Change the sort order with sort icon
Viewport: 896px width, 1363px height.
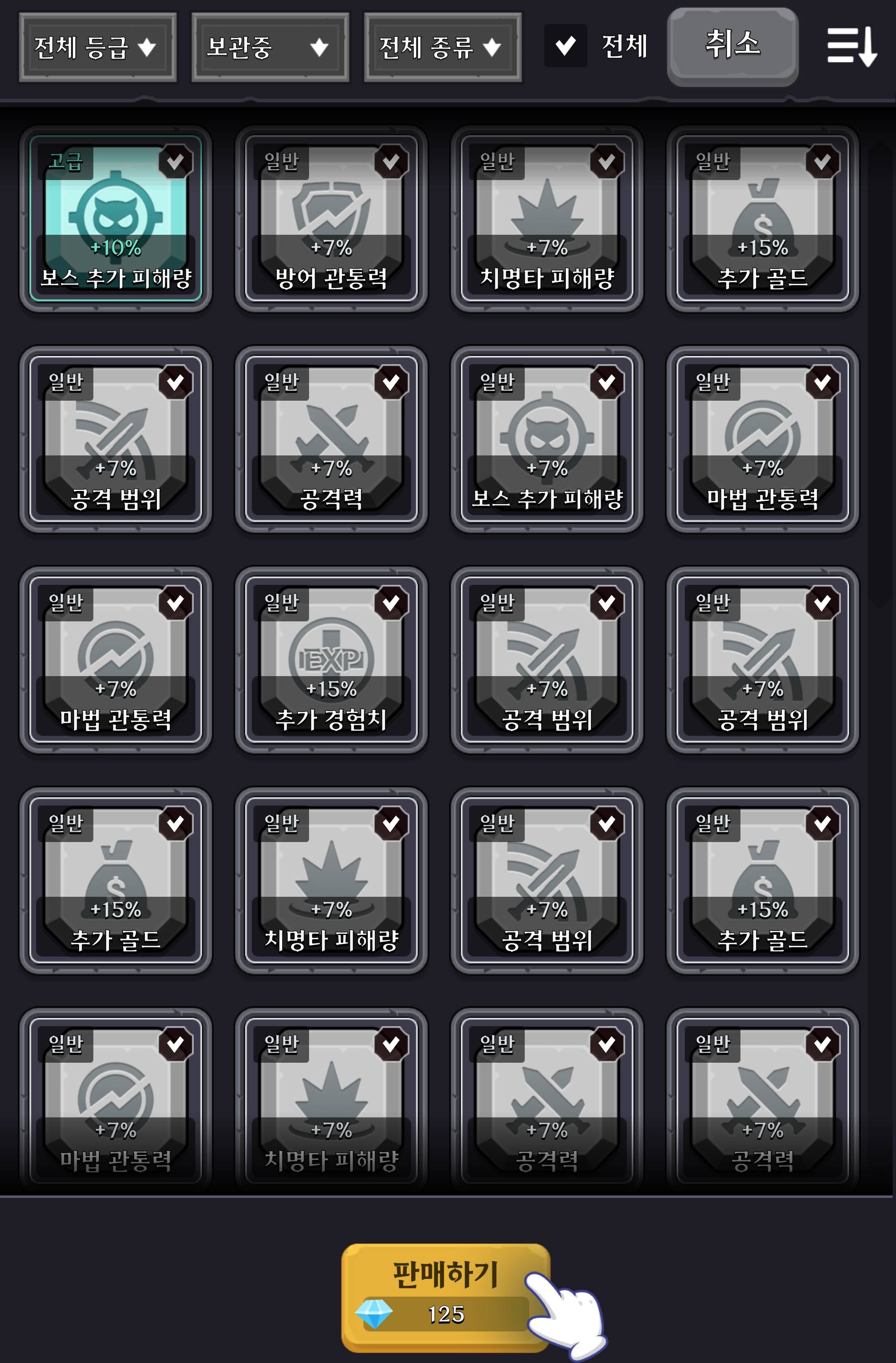pyautogui.click(x=851, y=46)
